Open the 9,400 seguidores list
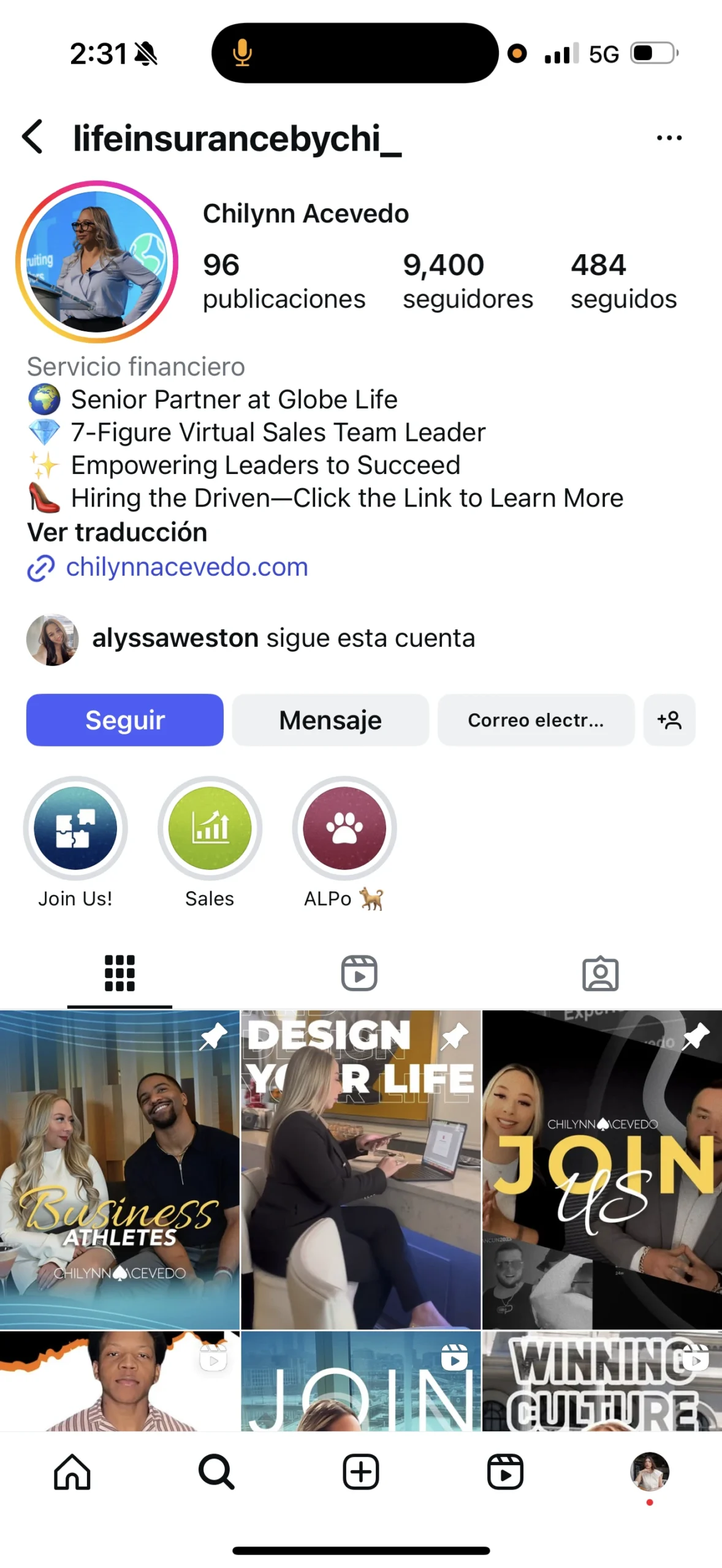Viewport: 722px width, 1568px height. click(x=467, y=281)
